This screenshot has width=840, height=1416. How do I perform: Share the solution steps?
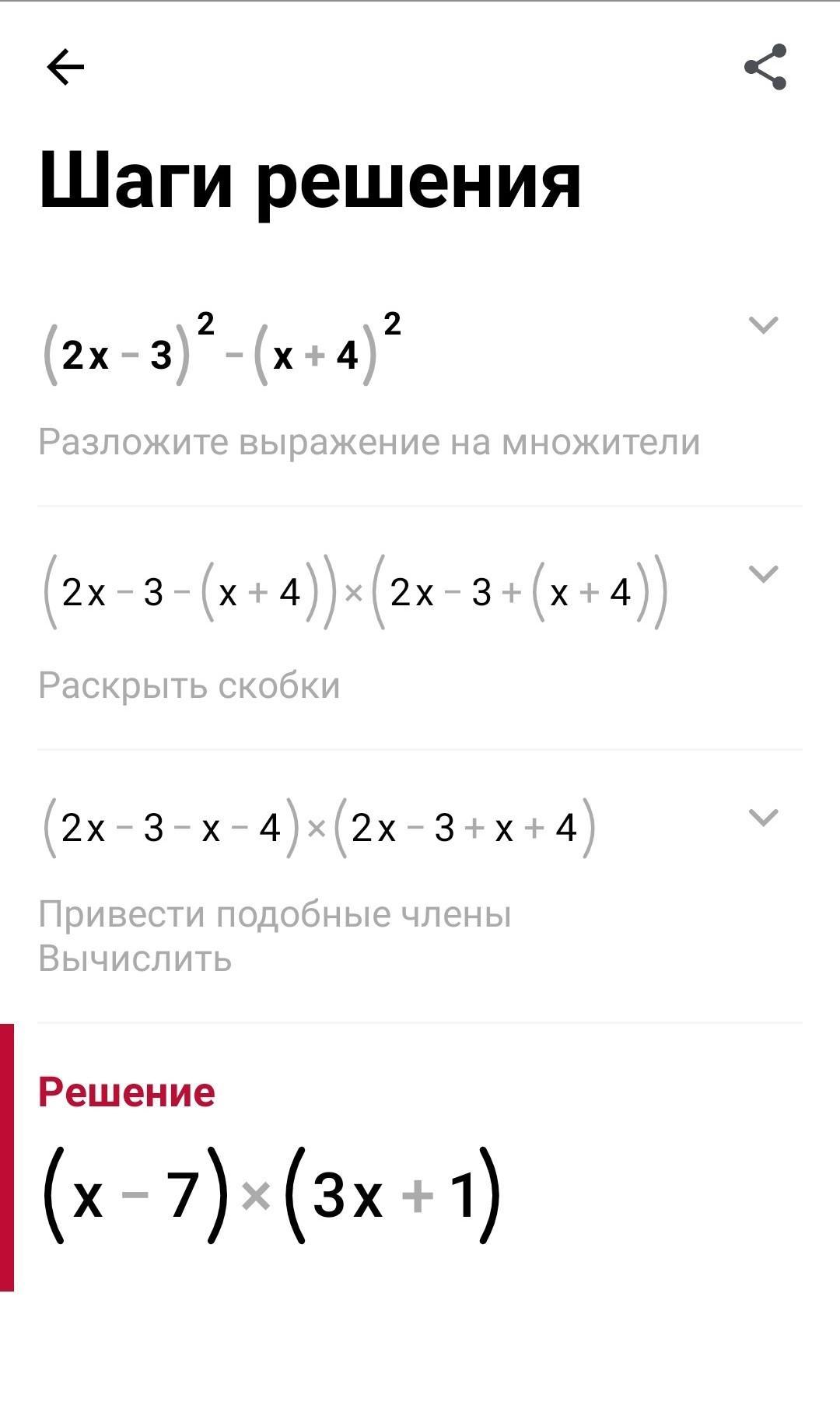[765, 67]
